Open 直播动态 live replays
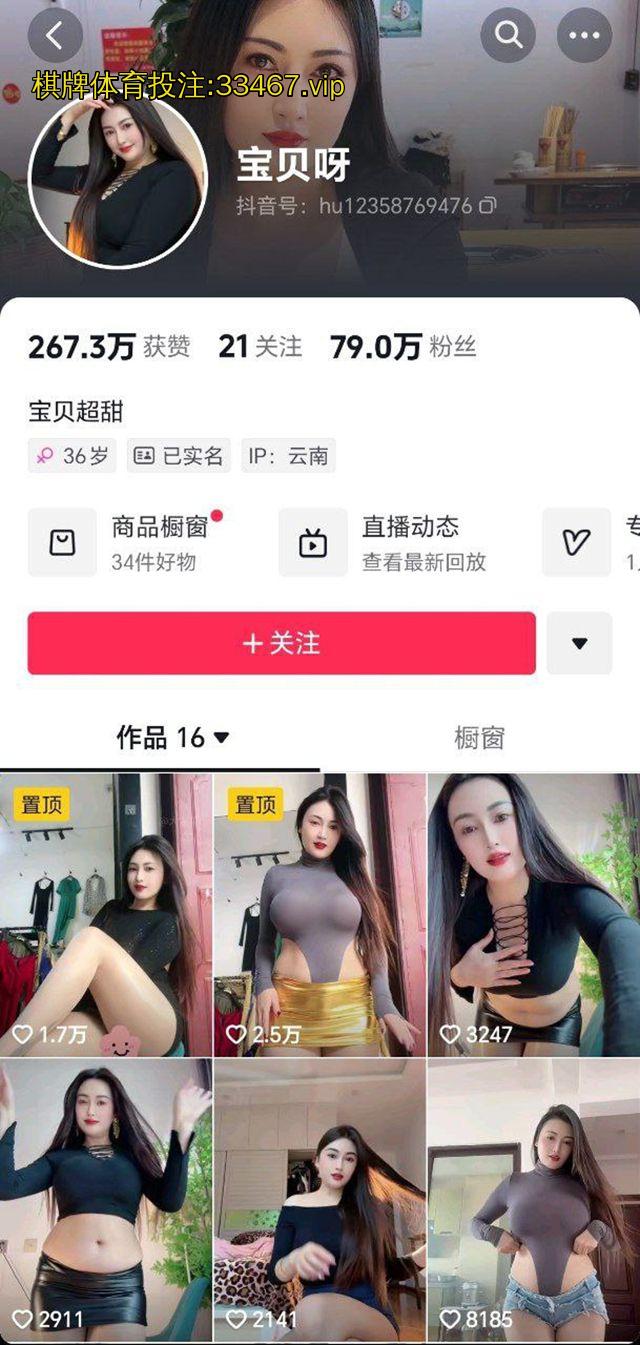The image size is (640, 1345). (390, 542)
